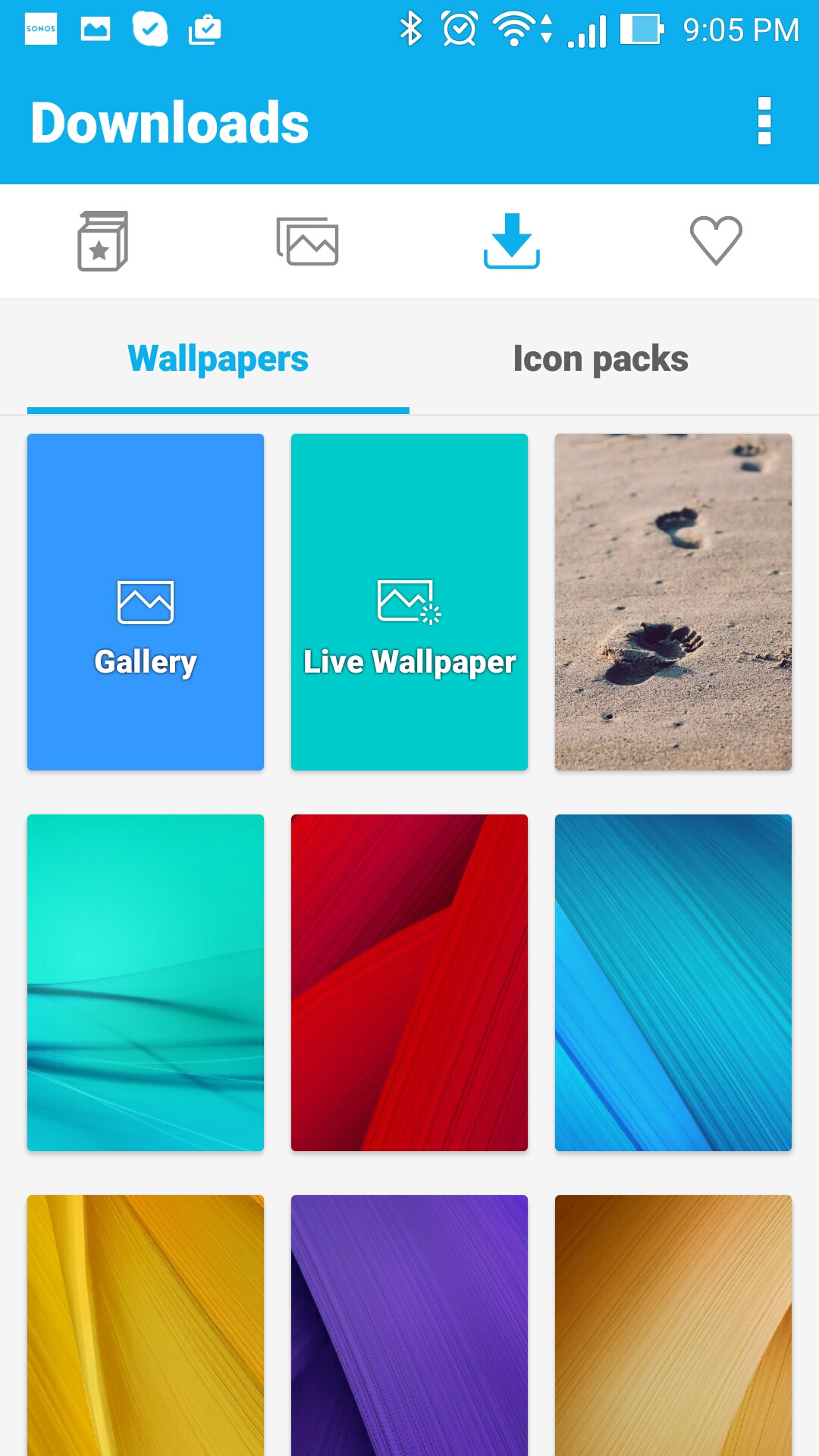Pick the teal wave wallpaper

coord(146,983)
